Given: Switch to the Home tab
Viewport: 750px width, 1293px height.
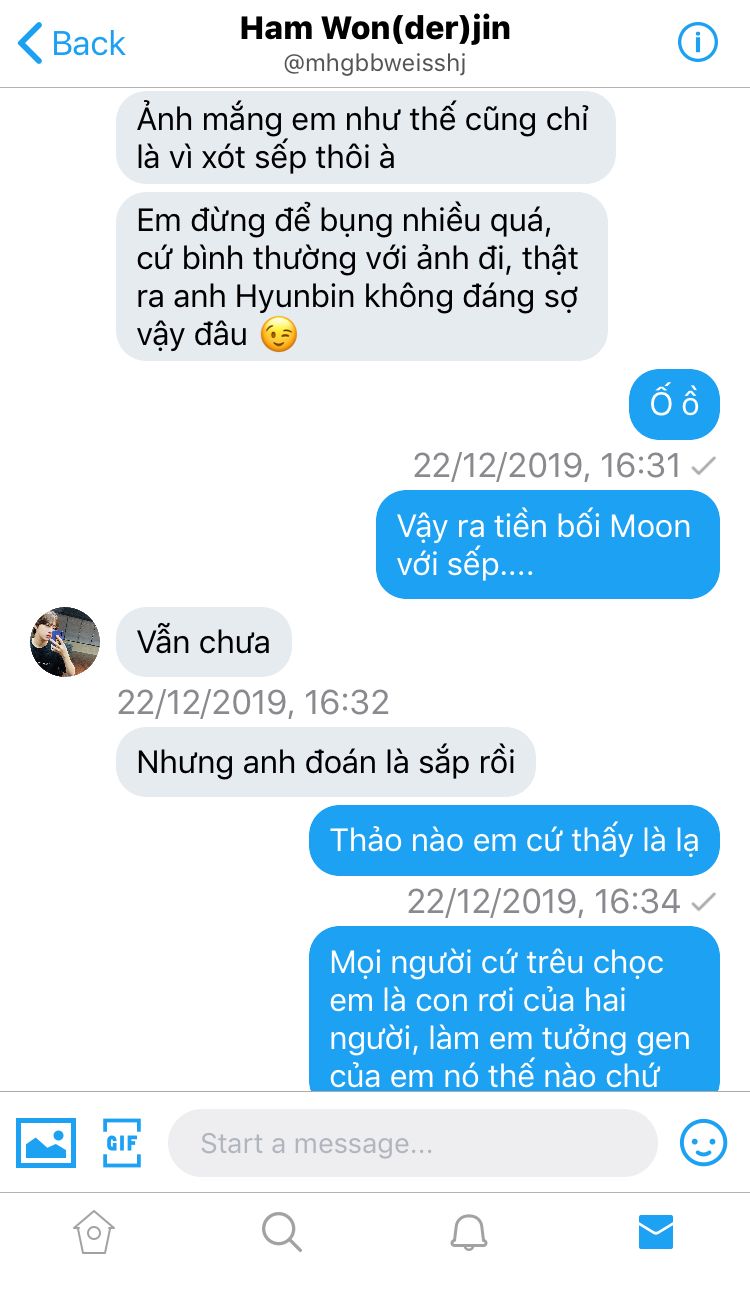Looking at the screenshot, I should point(94,1232).
